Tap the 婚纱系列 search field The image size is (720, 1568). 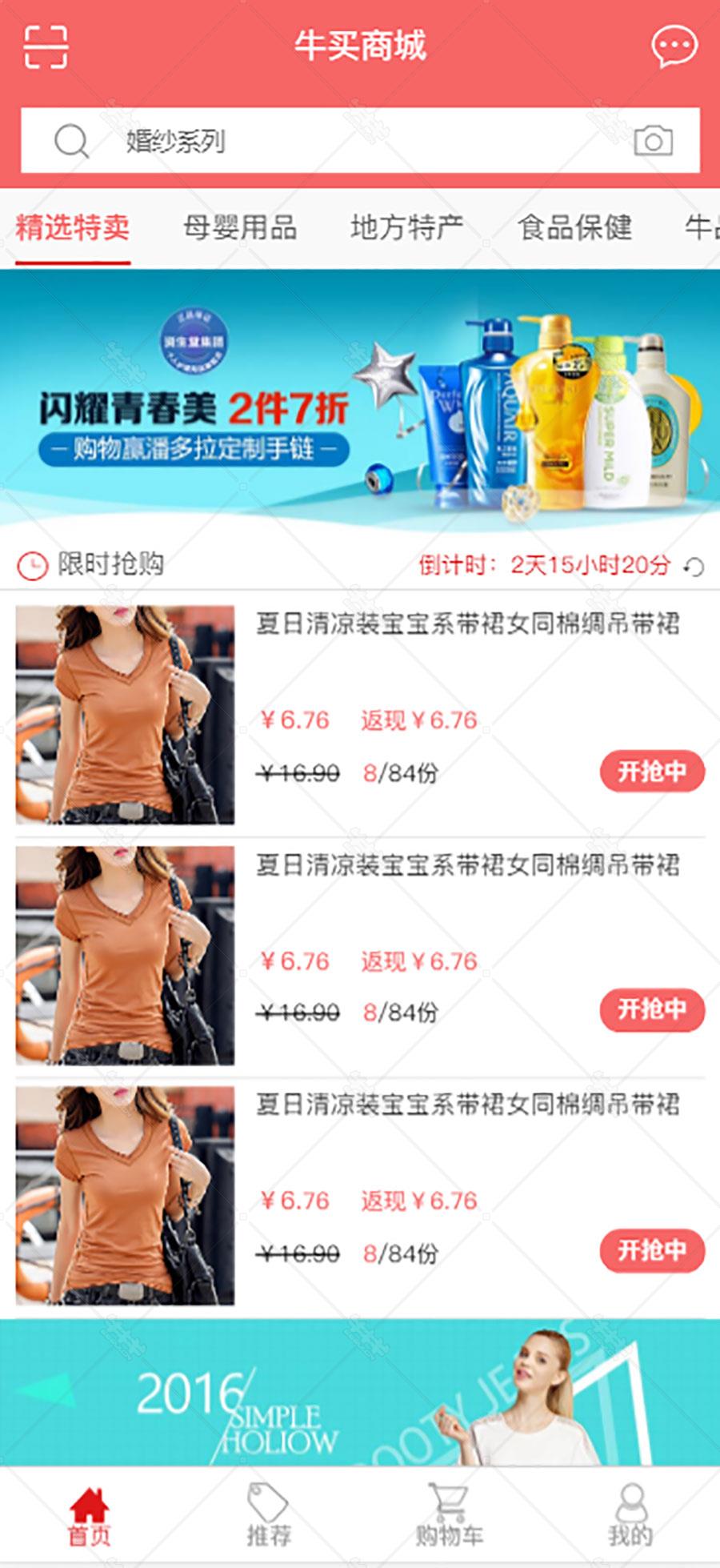tap(360, 141)
